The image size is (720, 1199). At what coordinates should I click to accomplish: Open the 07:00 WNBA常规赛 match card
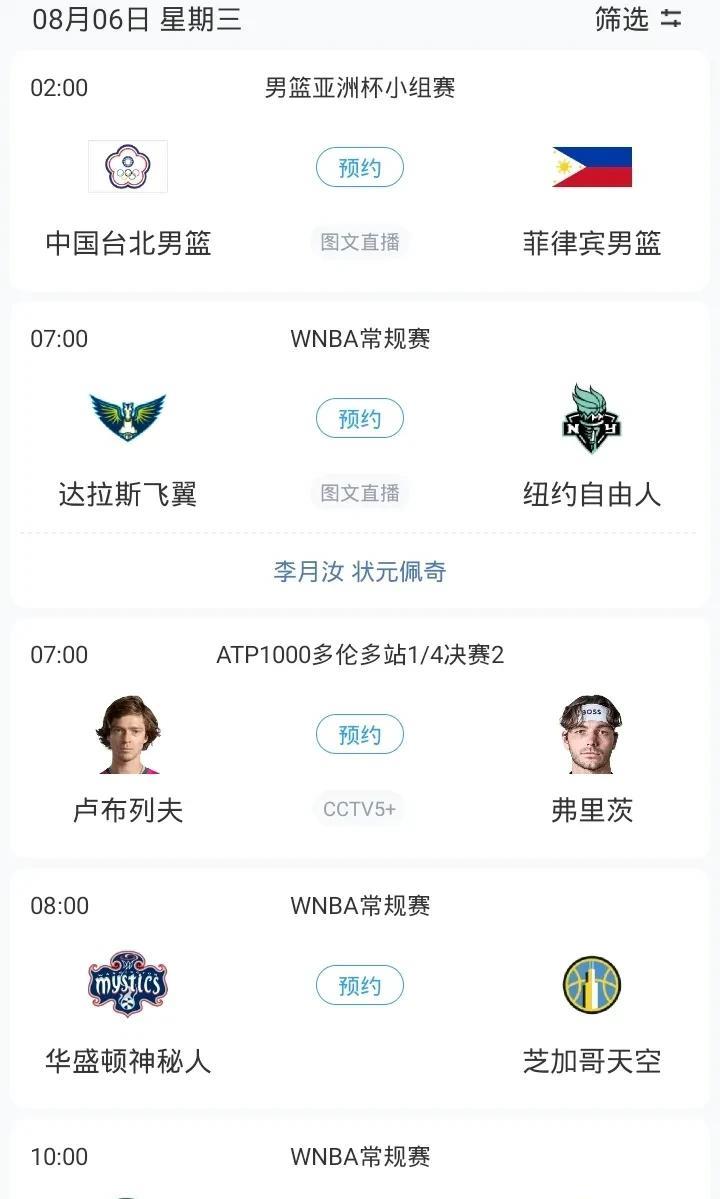(x=359, y=455)
